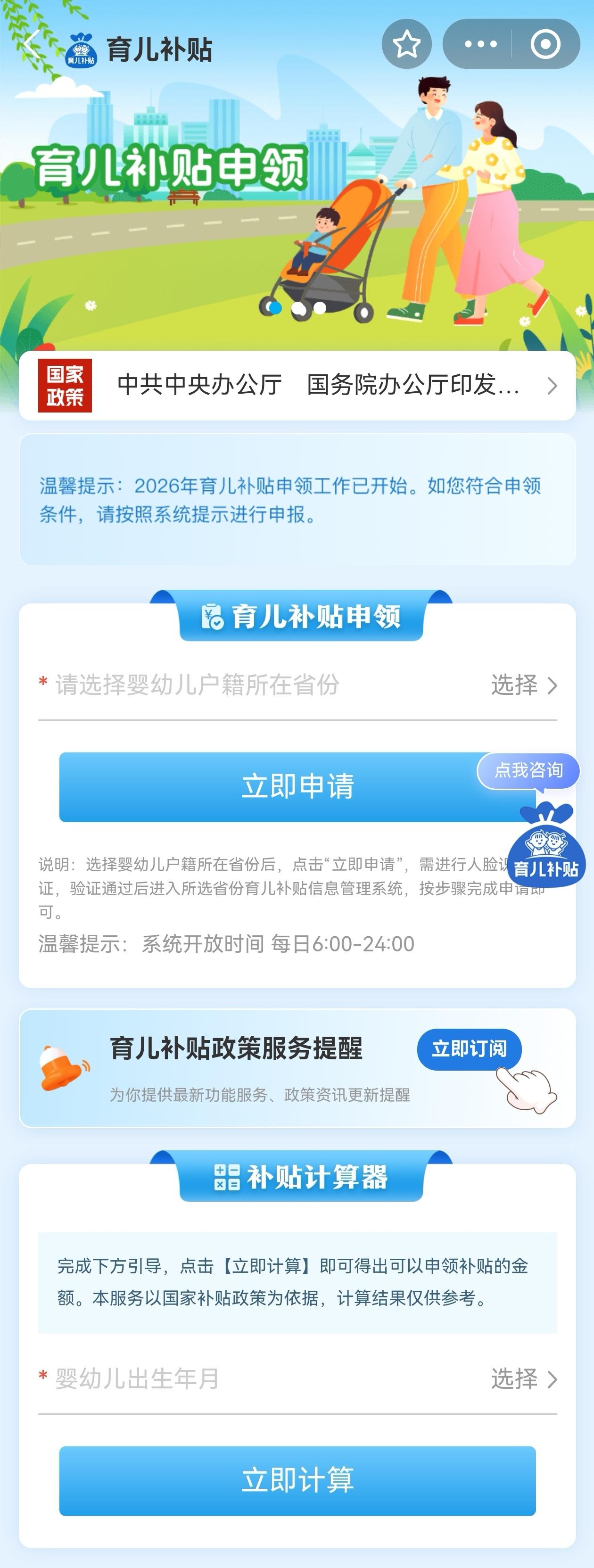This screenshot has height=1568, width=594.
Task: Close the mini program with the circle icon
Action: [x=544, y=44]
